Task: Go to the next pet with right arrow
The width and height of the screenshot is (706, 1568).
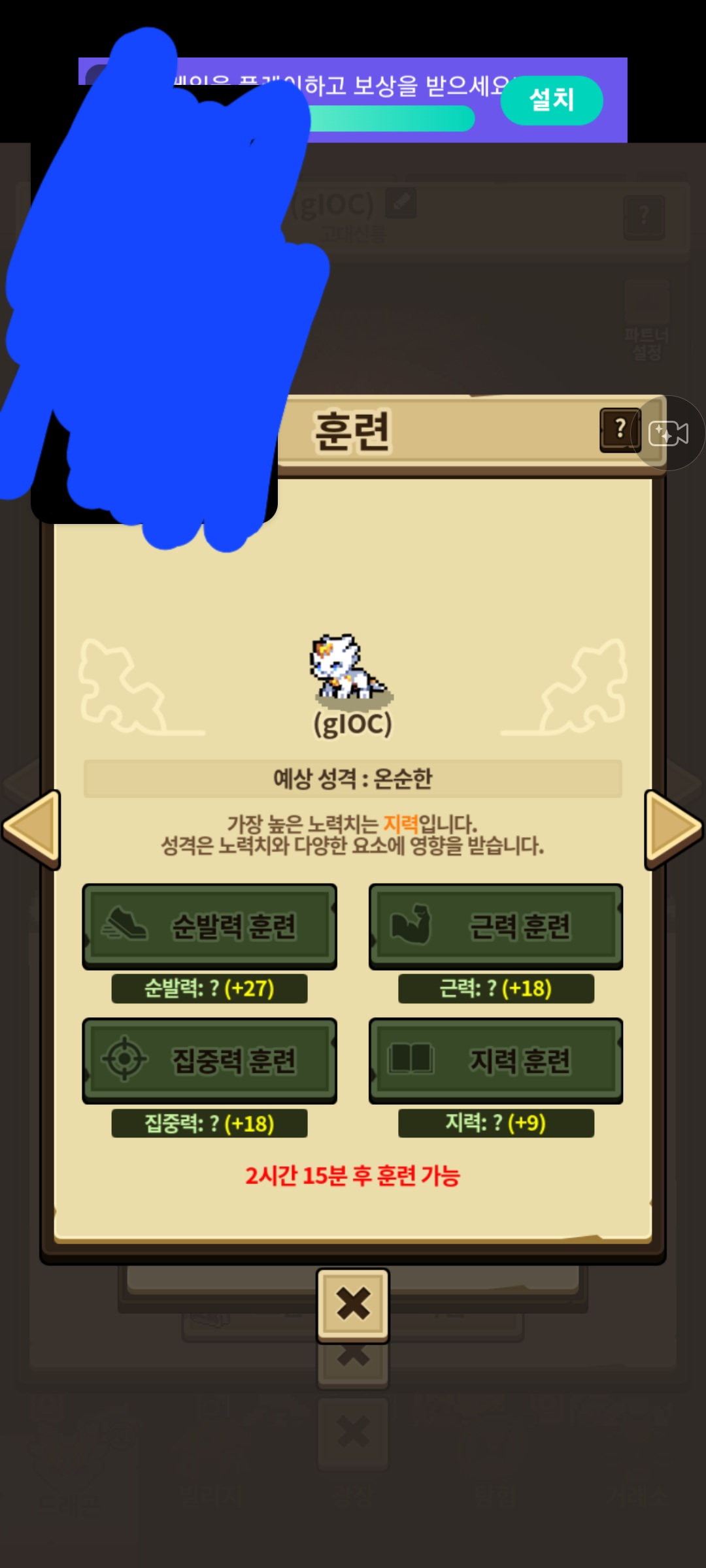Action: [673, 829]
